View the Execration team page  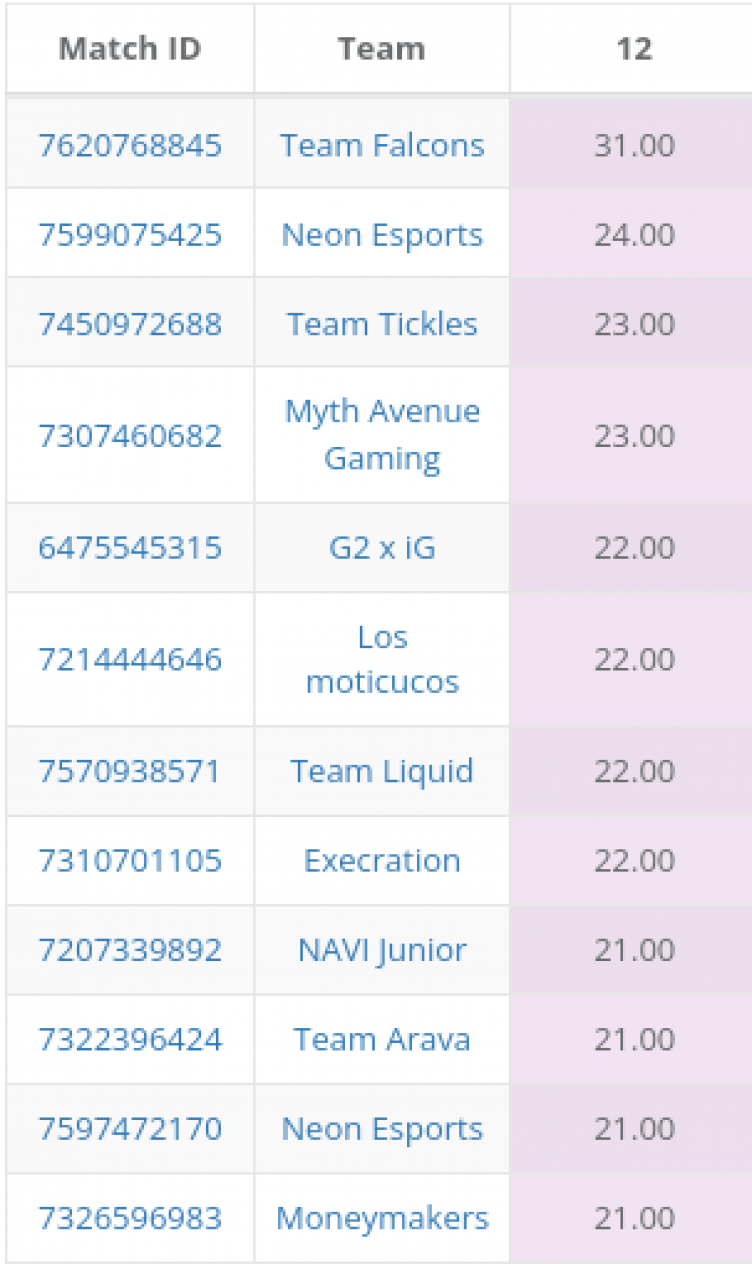382,861
